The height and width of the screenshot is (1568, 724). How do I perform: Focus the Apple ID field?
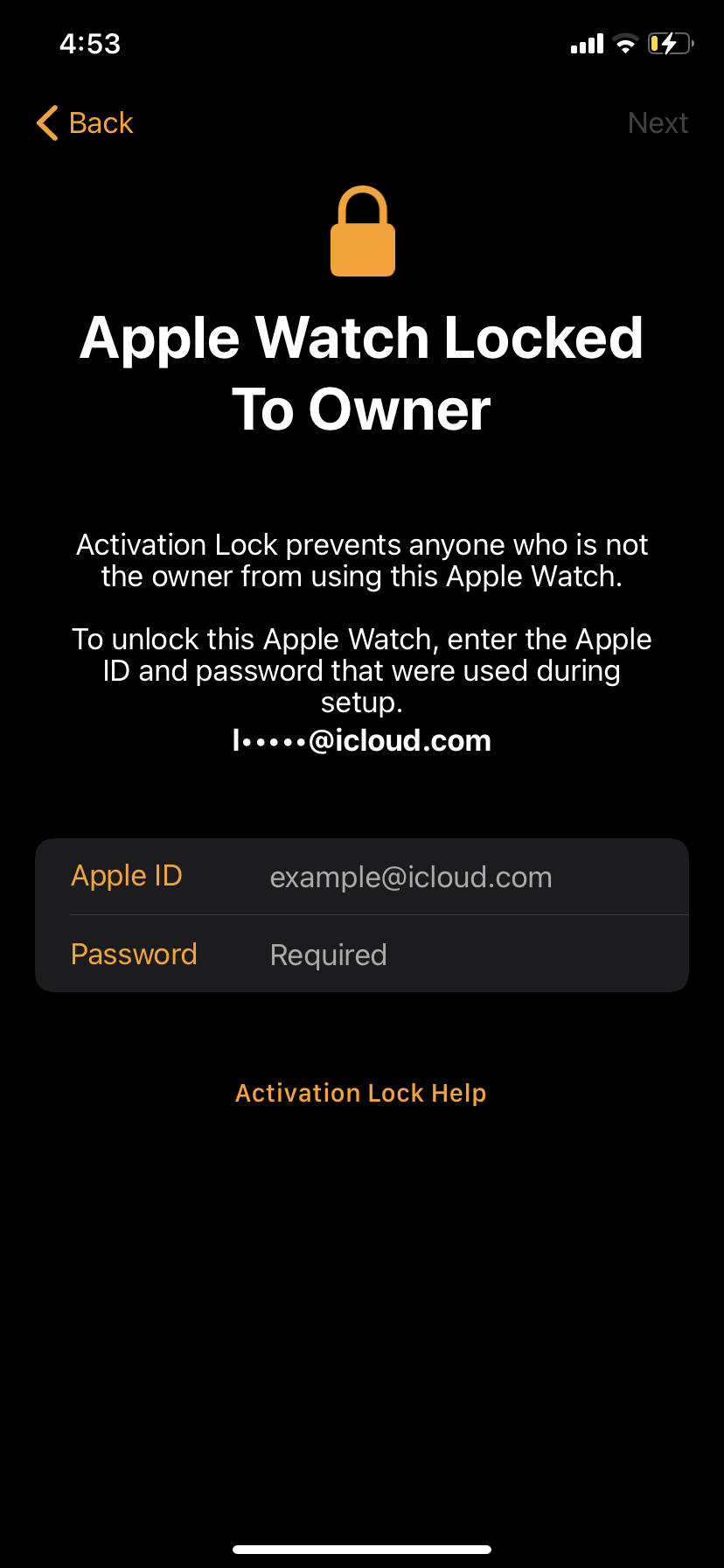[411, 877]
